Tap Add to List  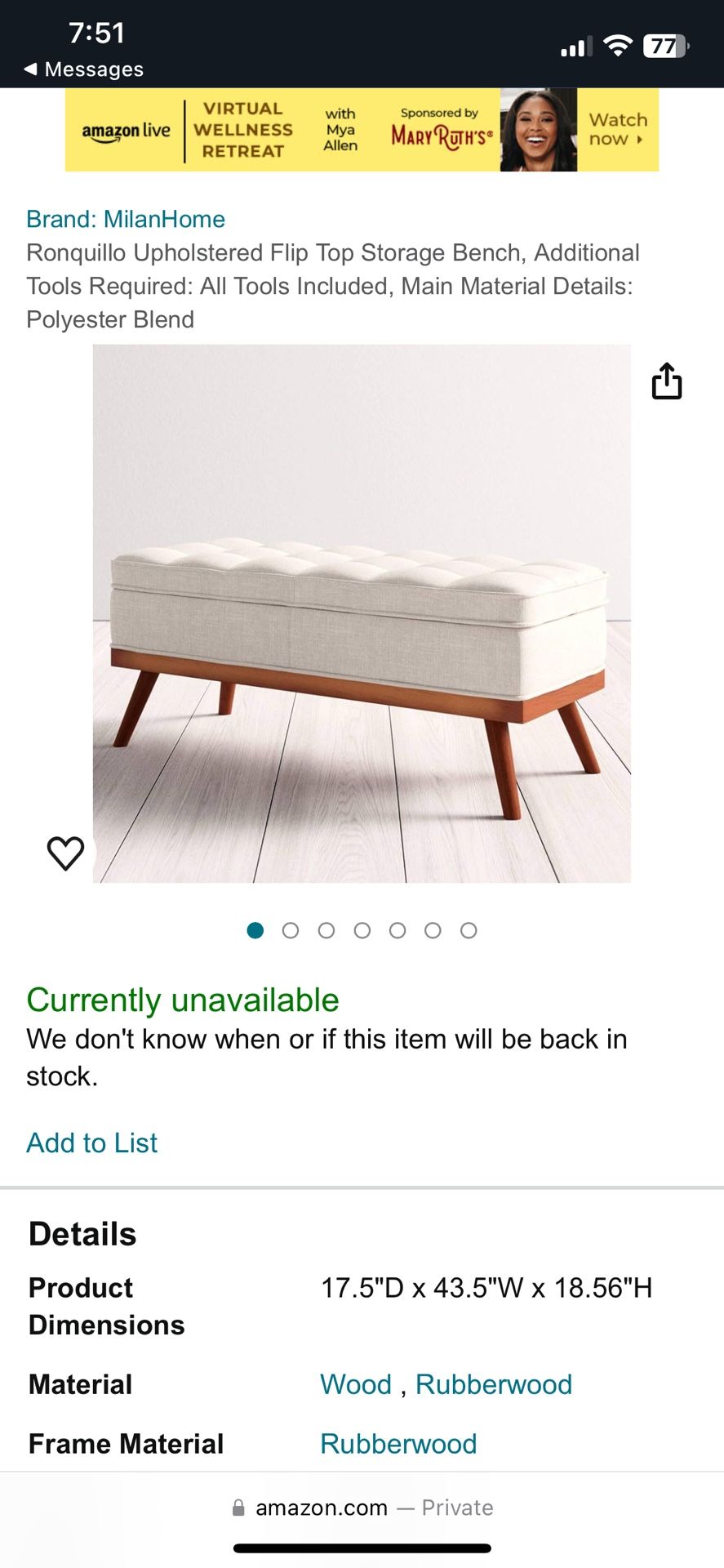pos(91,1143)
